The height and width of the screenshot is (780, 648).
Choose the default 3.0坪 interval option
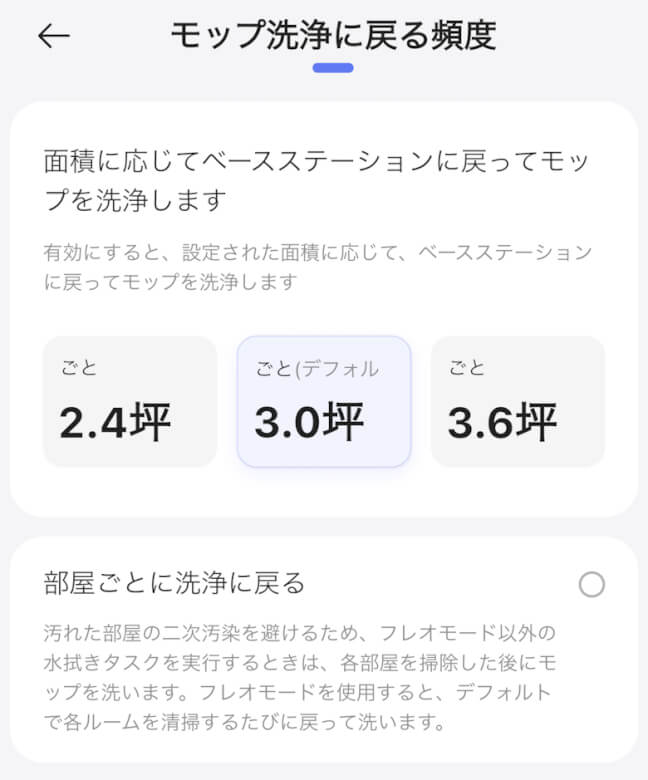[324, 402]
